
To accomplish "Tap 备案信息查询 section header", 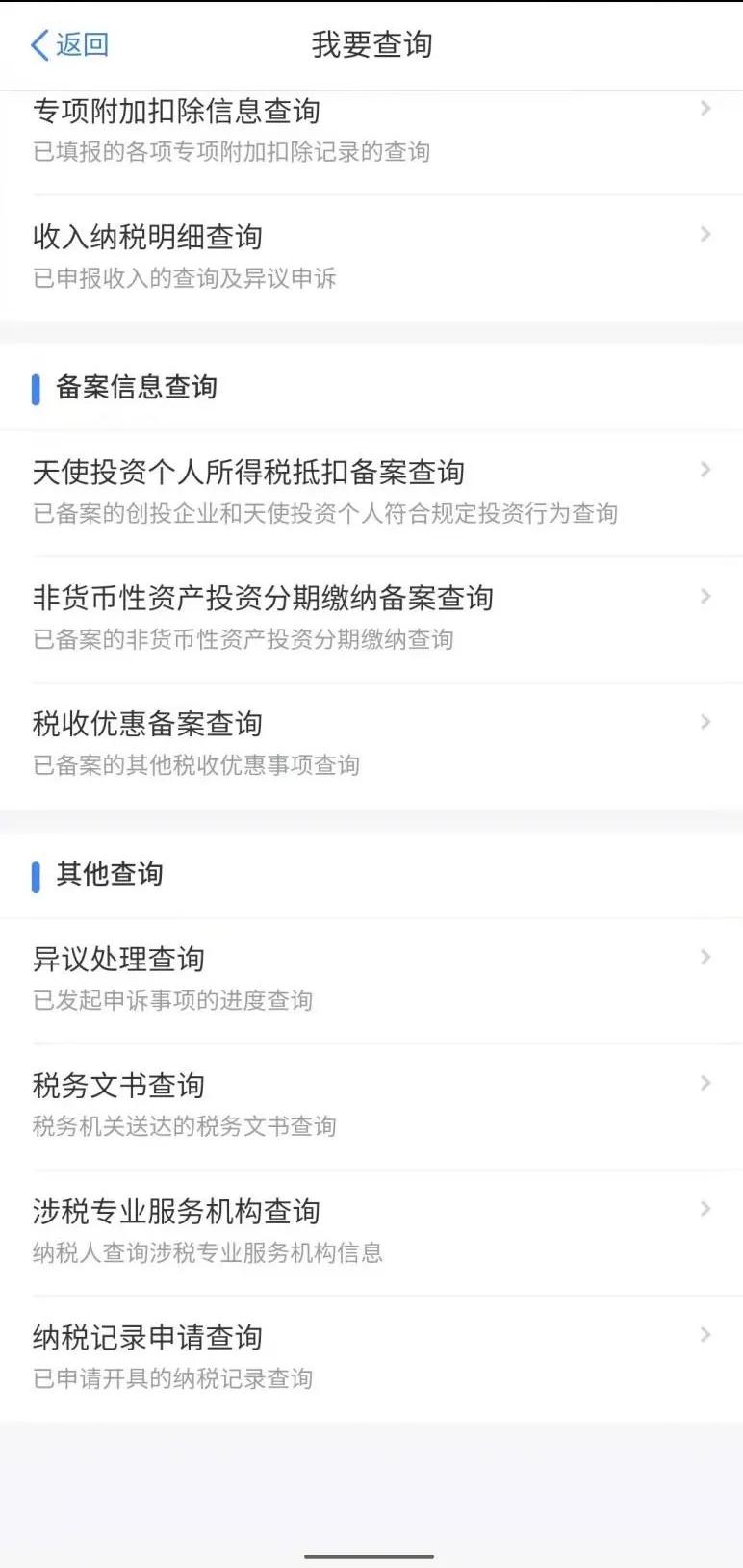I will click(x=135, y=387).
